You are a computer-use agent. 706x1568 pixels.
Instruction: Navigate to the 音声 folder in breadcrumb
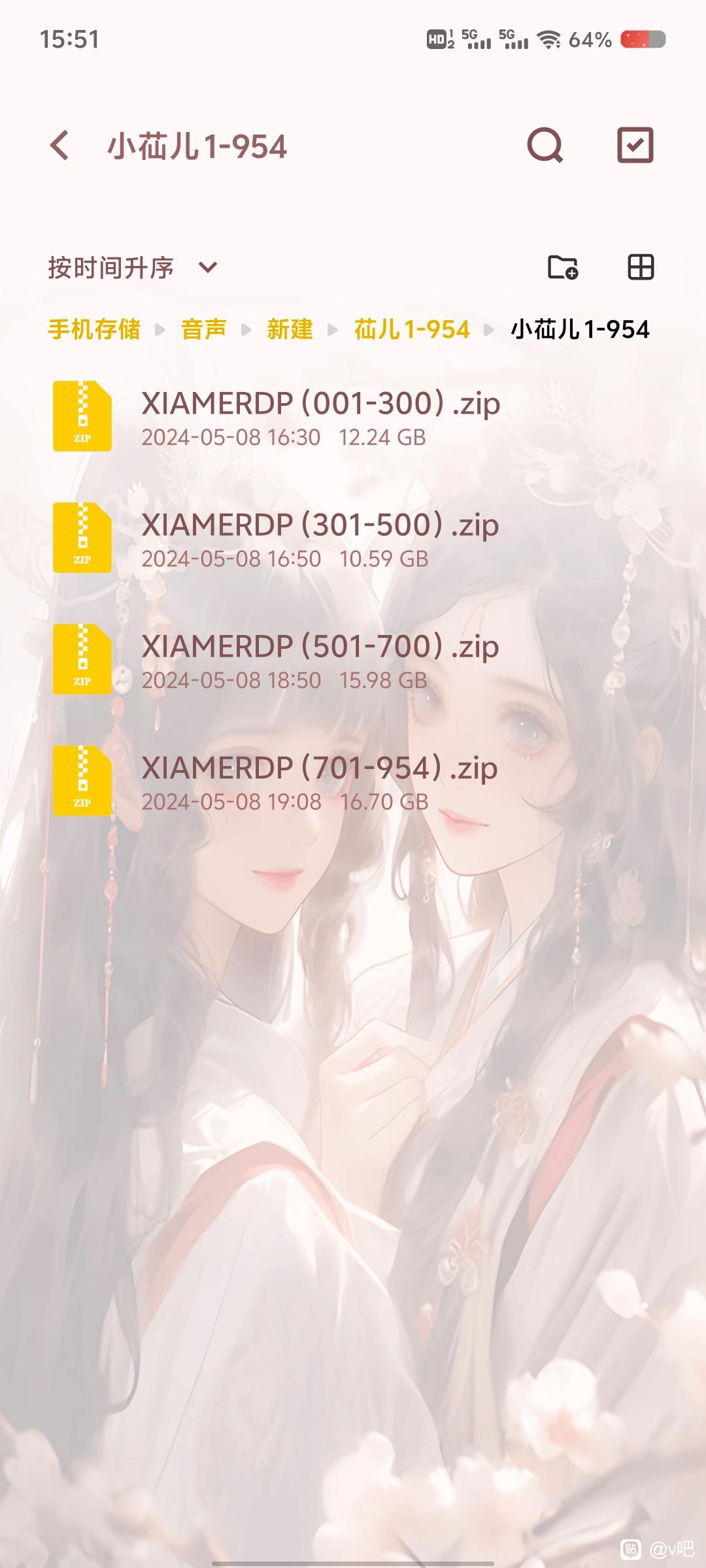(204, 329)
